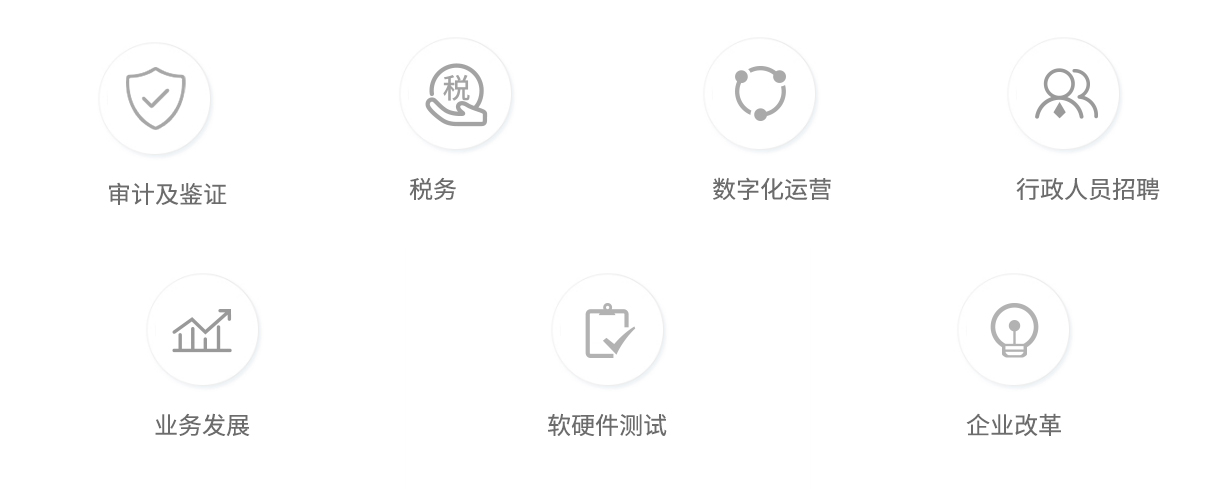
Task: Select the 税务 service
Action: pyautogui.click(x=456, y=95)
